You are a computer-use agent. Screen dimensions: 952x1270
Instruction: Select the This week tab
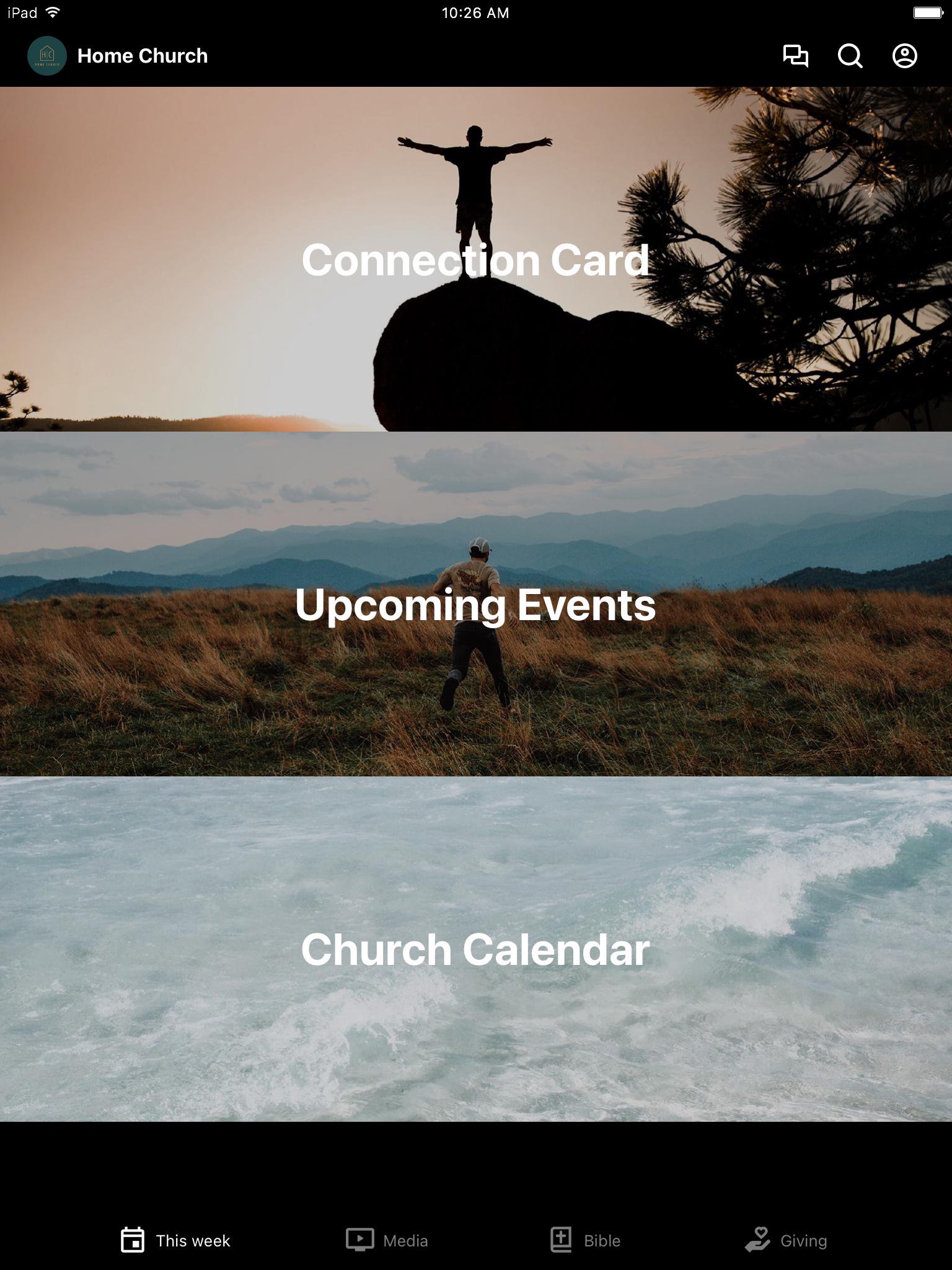pos(175,1240)
